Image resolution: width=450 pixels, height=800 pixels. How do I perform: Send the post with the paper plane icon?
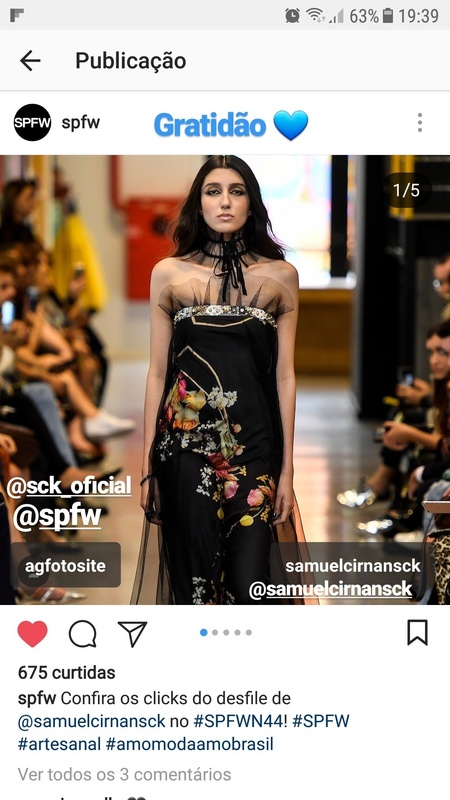pos(132,634)
